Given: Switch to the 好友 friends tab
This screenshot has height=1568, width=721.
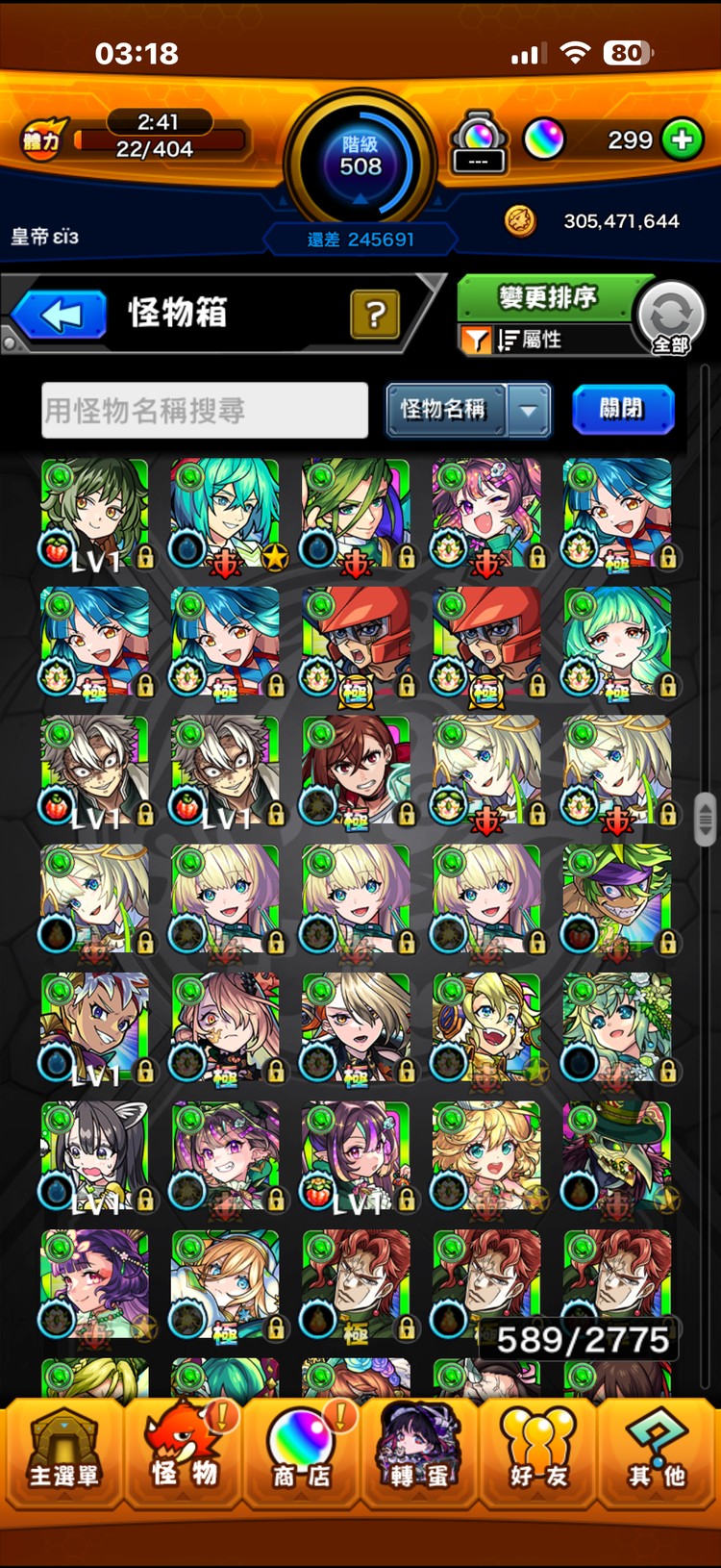Looking at the screenshot, I should (x=538, y=1451).
